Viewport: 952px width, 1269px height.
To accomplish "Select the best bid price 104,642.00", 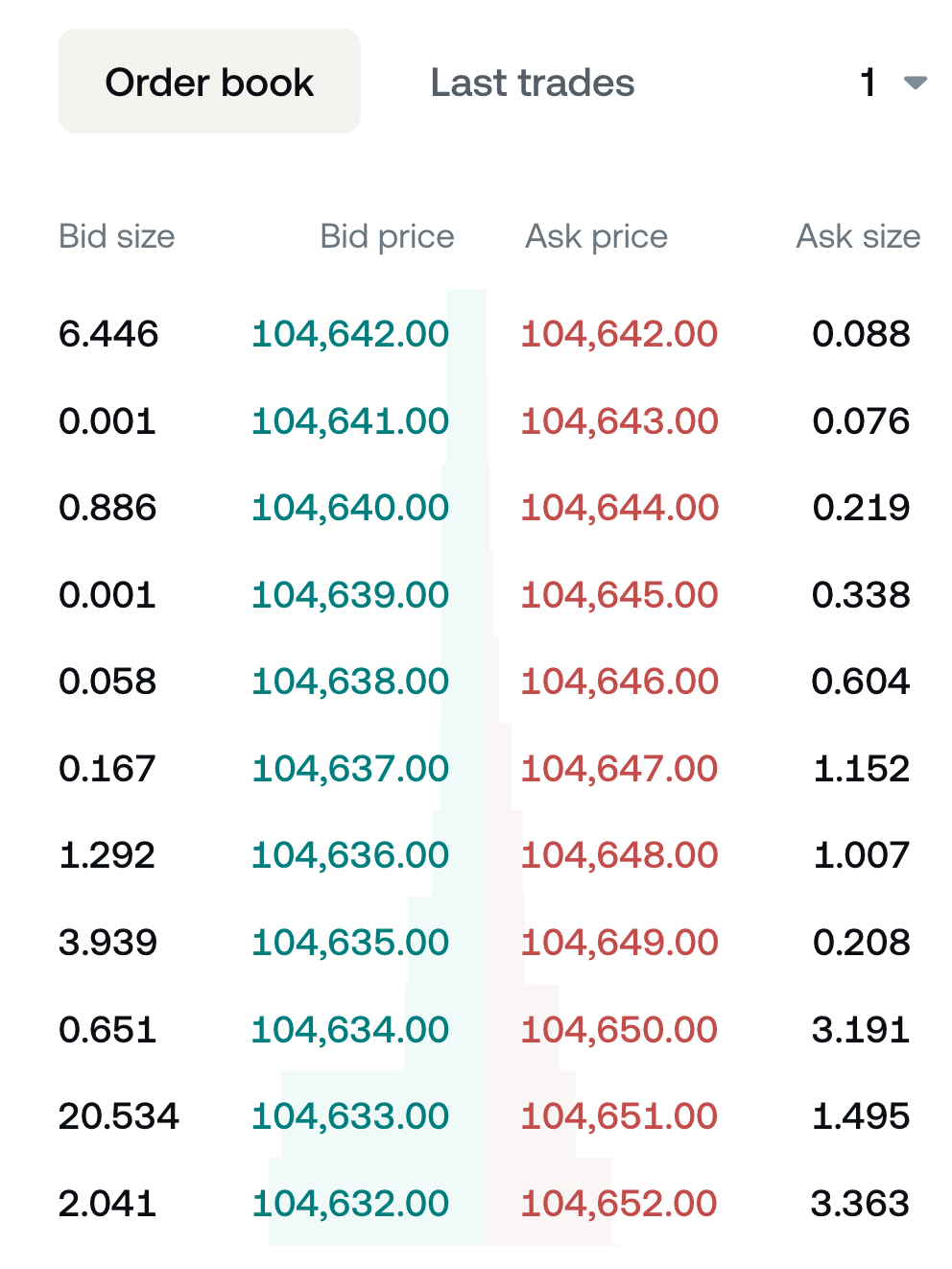I will [349, 334].
